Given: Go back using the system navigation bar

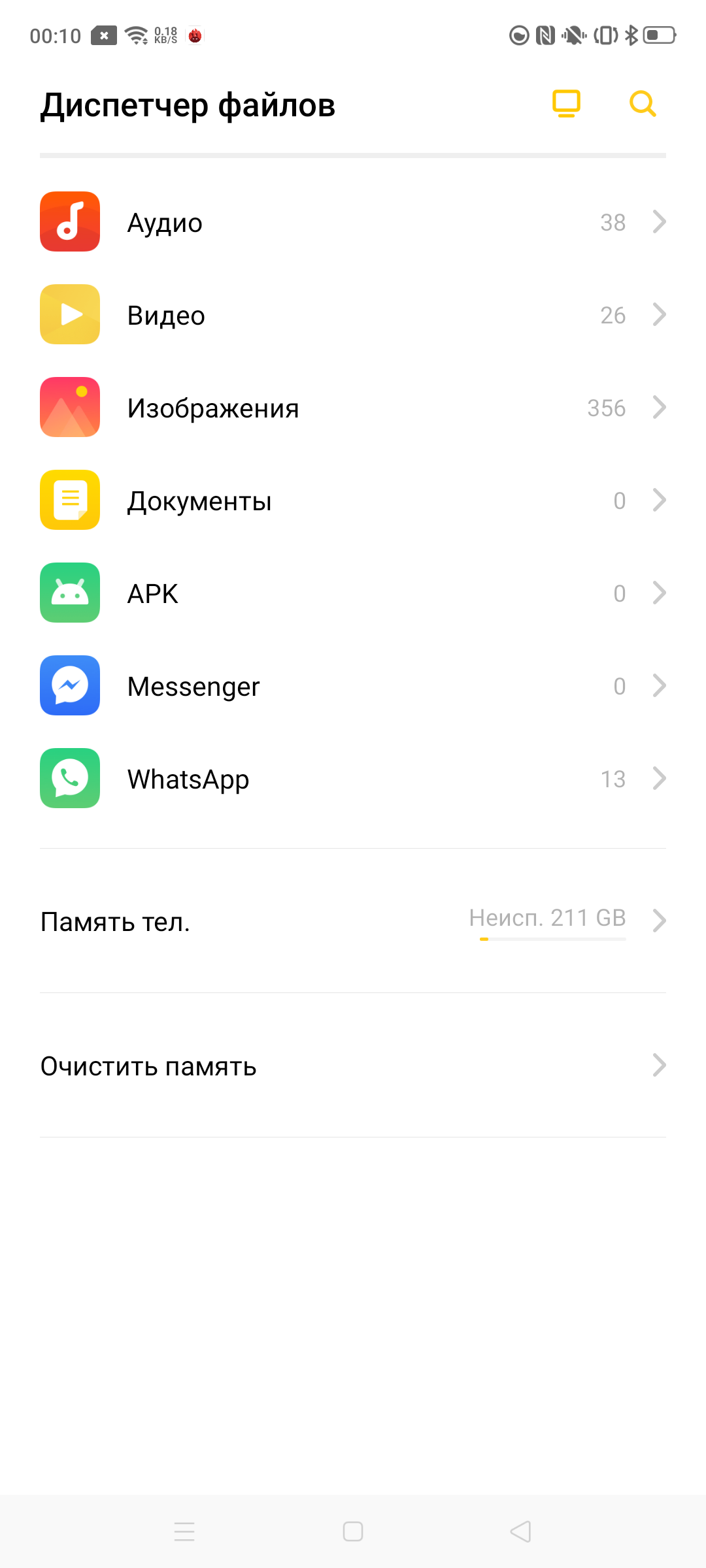Looking at the screenshot, I should click(x=521, y=1531).
